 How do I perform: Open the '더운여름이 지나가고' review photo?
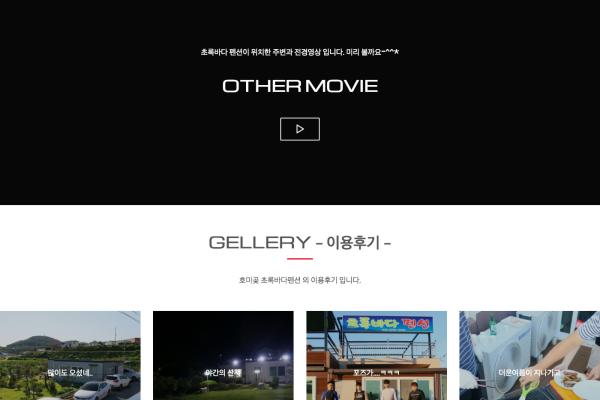tap(529, 357)
